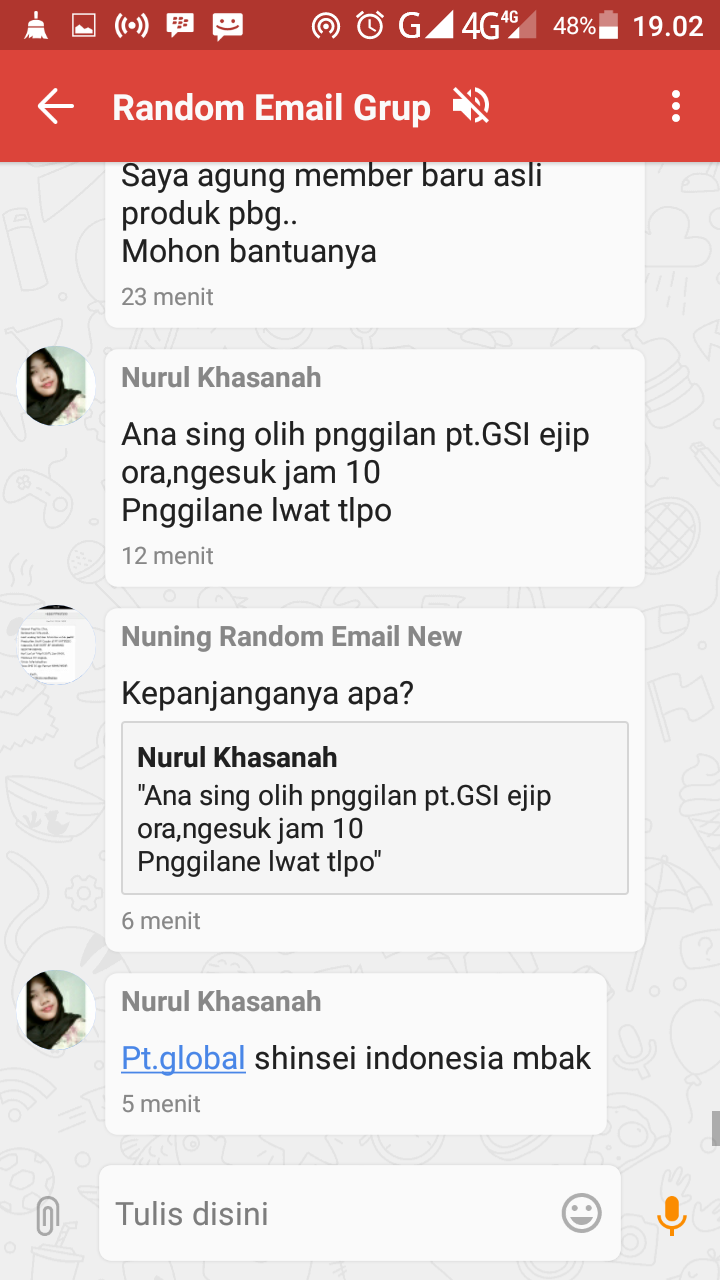The width and height of the screenshot is (720, 1280).
Task: Open the attachment paperclip
Action: (x=46, y=1215)
